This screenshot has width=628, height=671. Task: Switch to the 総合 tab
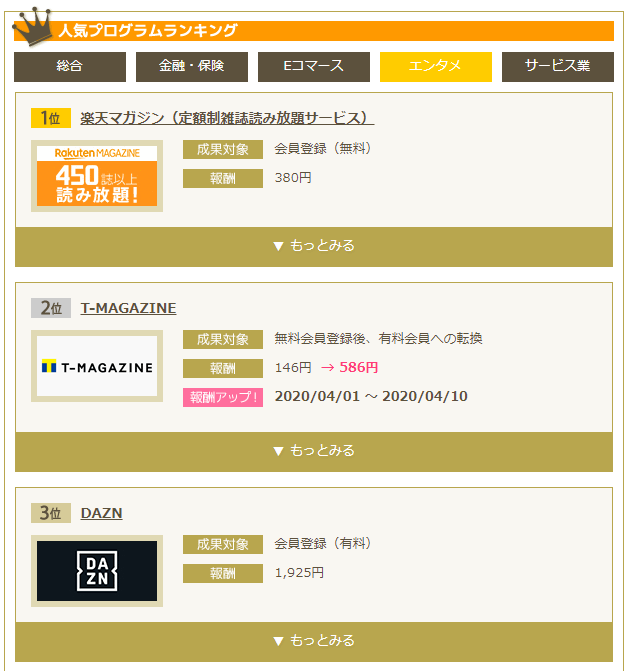click(x=70, y=67)
